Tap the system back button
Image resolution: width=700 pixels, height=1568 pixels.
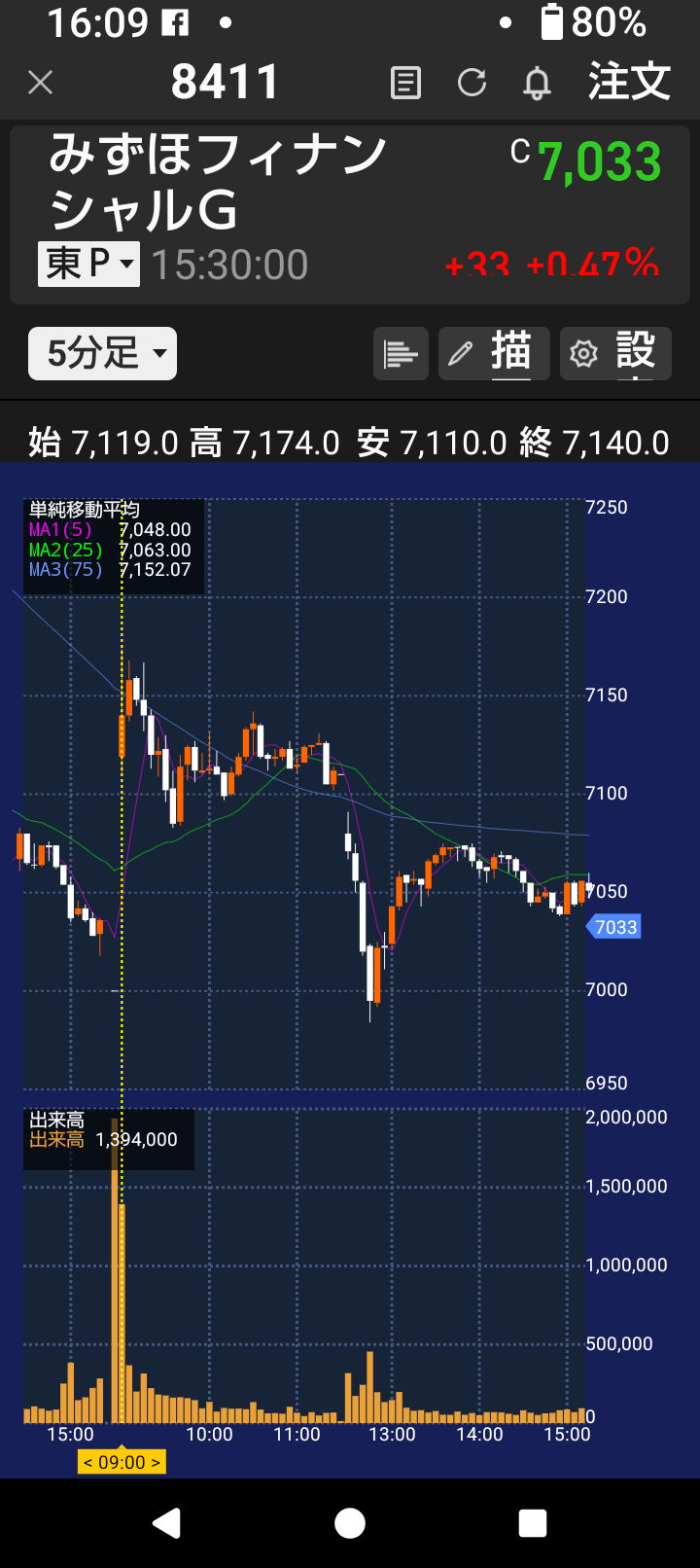click(x=167, y=1523)
